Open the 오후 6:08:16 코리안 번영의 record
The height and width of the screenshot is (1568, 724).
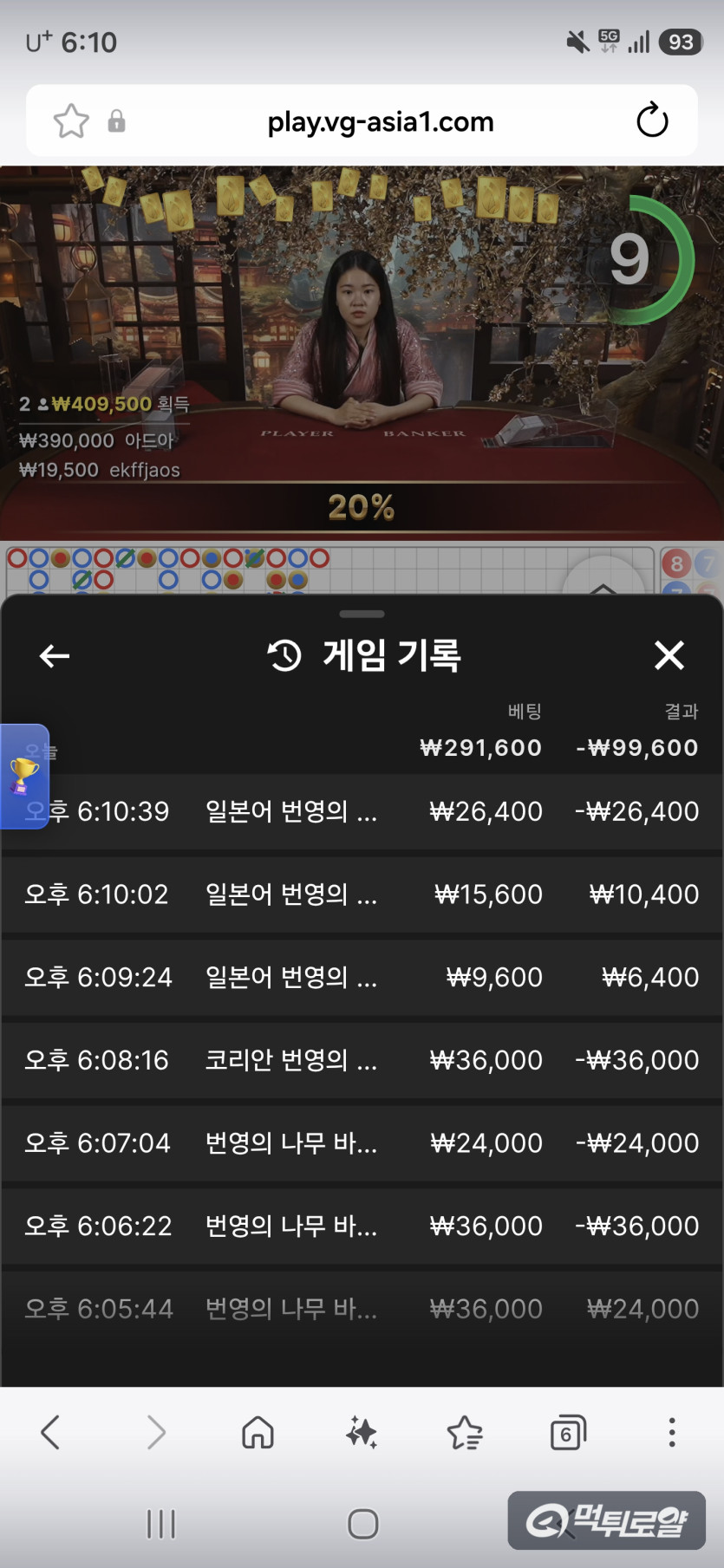362,1060
